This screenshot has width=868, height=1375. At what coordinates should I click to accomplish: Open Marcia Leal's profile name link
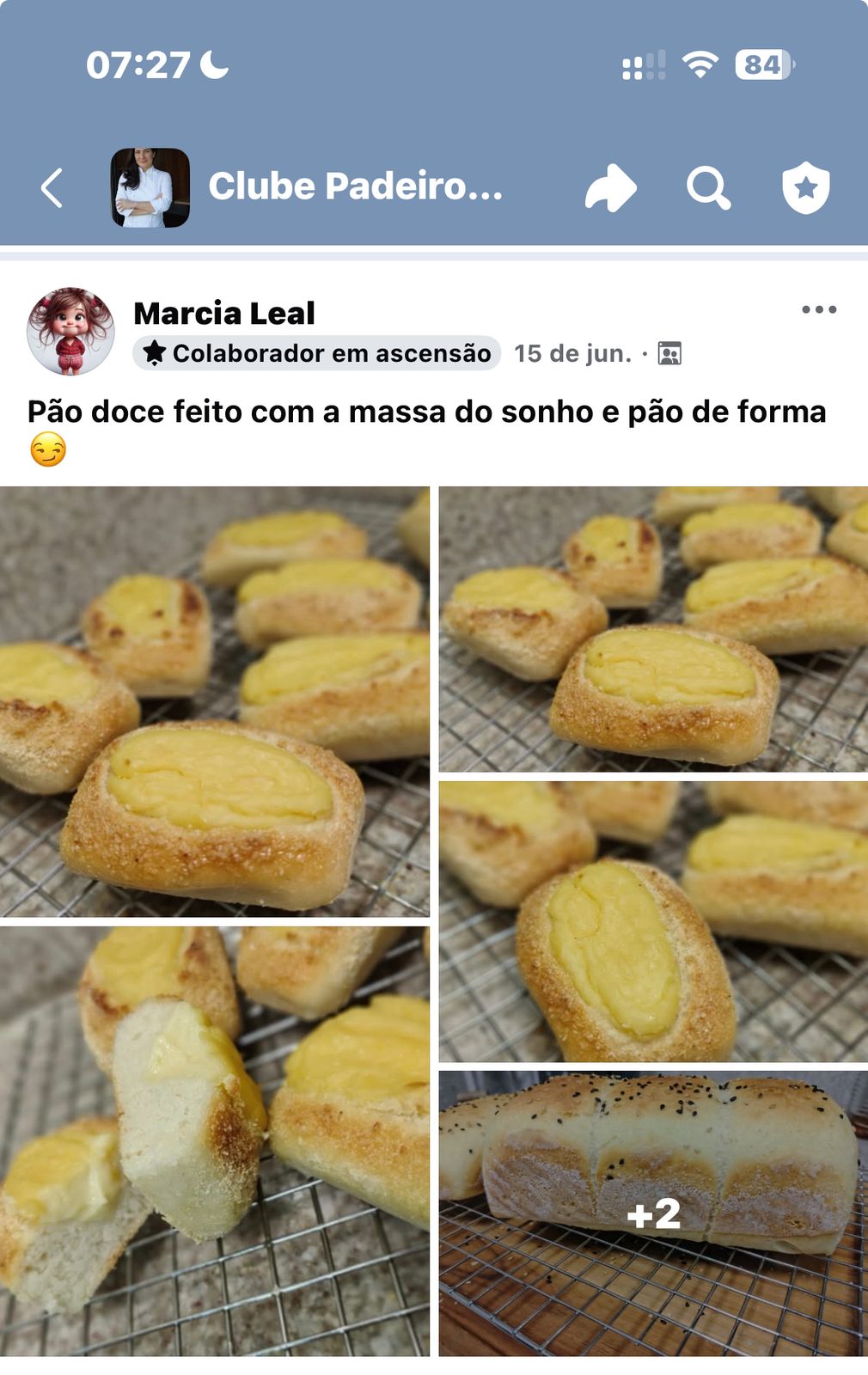224,313
